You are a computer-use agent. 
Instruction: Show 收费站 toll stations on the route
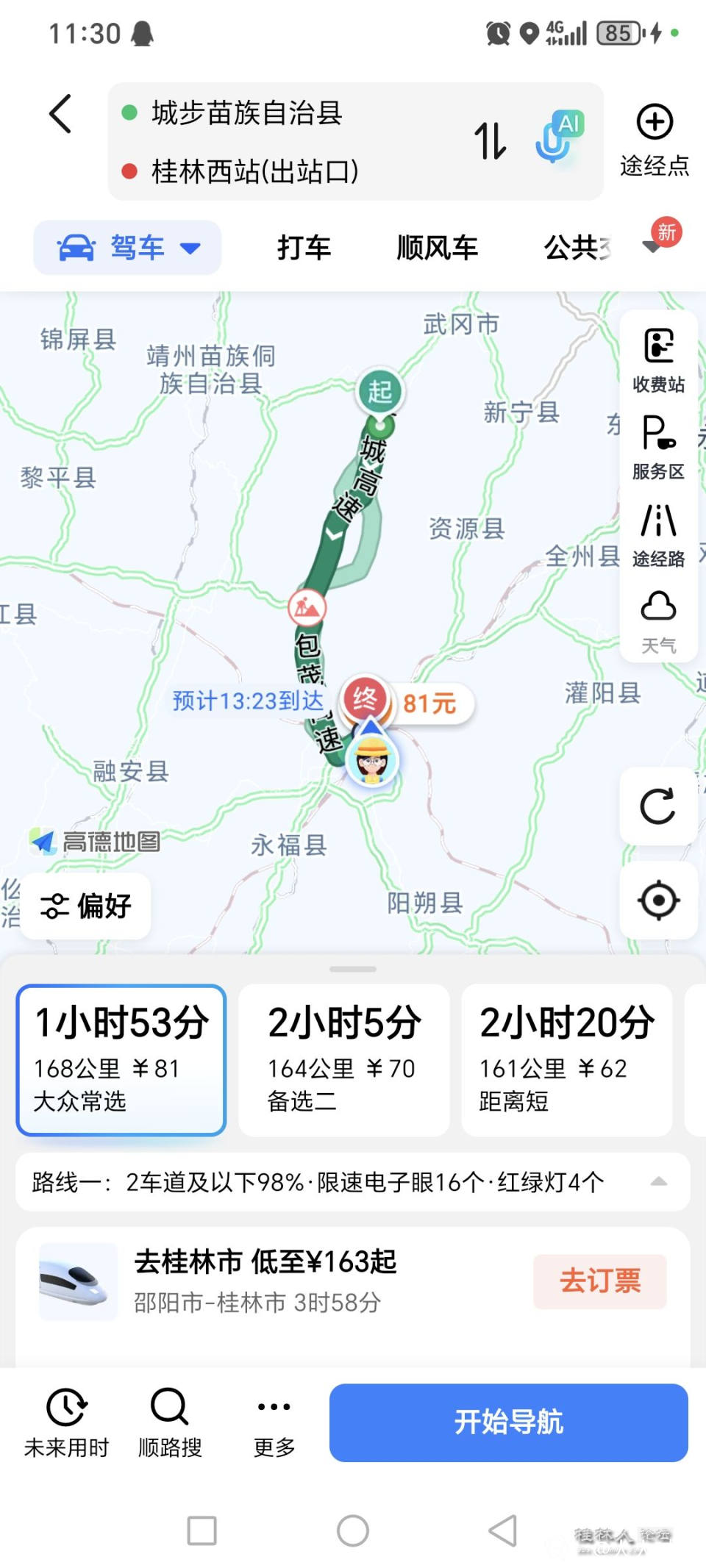pyautogui.click(x=658, y=360)
